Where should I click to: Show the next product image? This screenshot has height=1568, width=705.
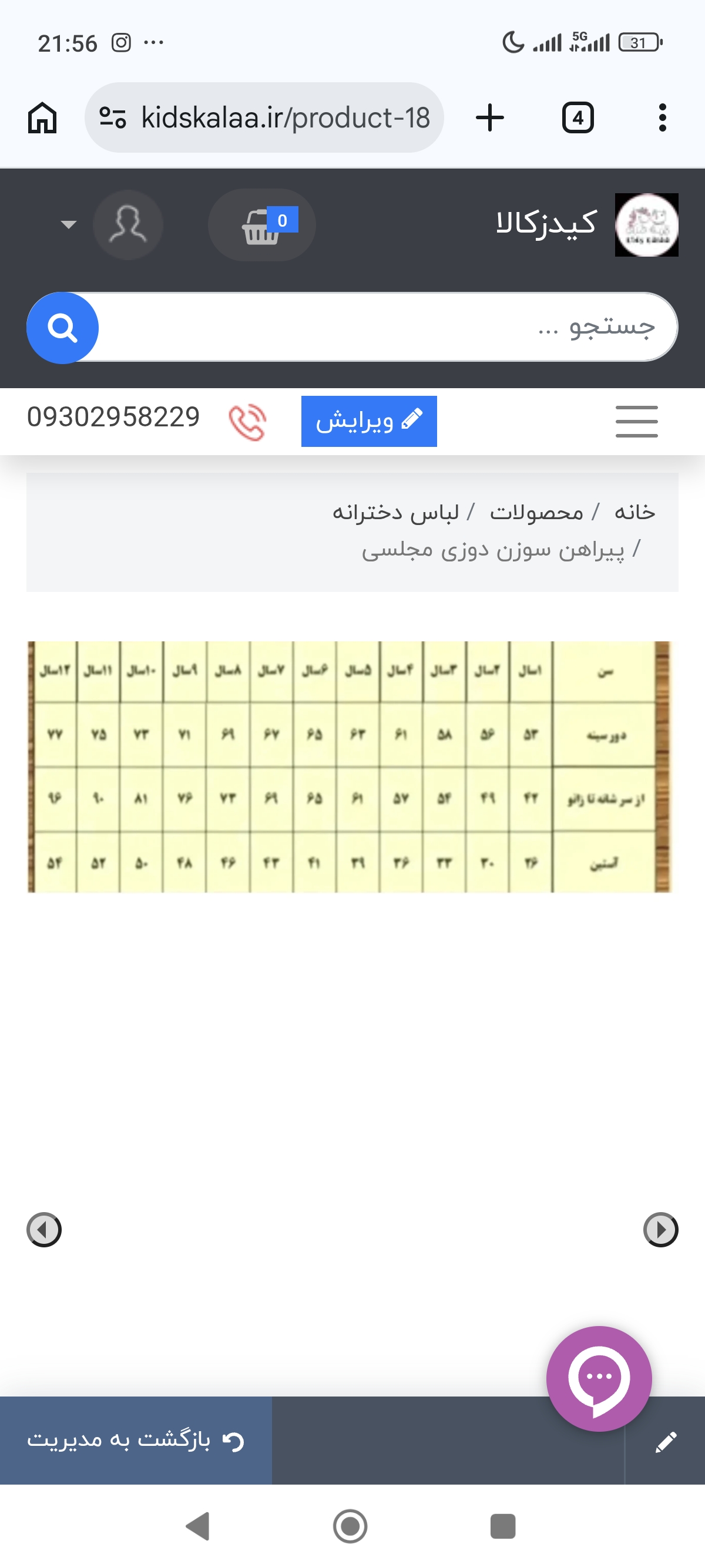pos(660,1230)
